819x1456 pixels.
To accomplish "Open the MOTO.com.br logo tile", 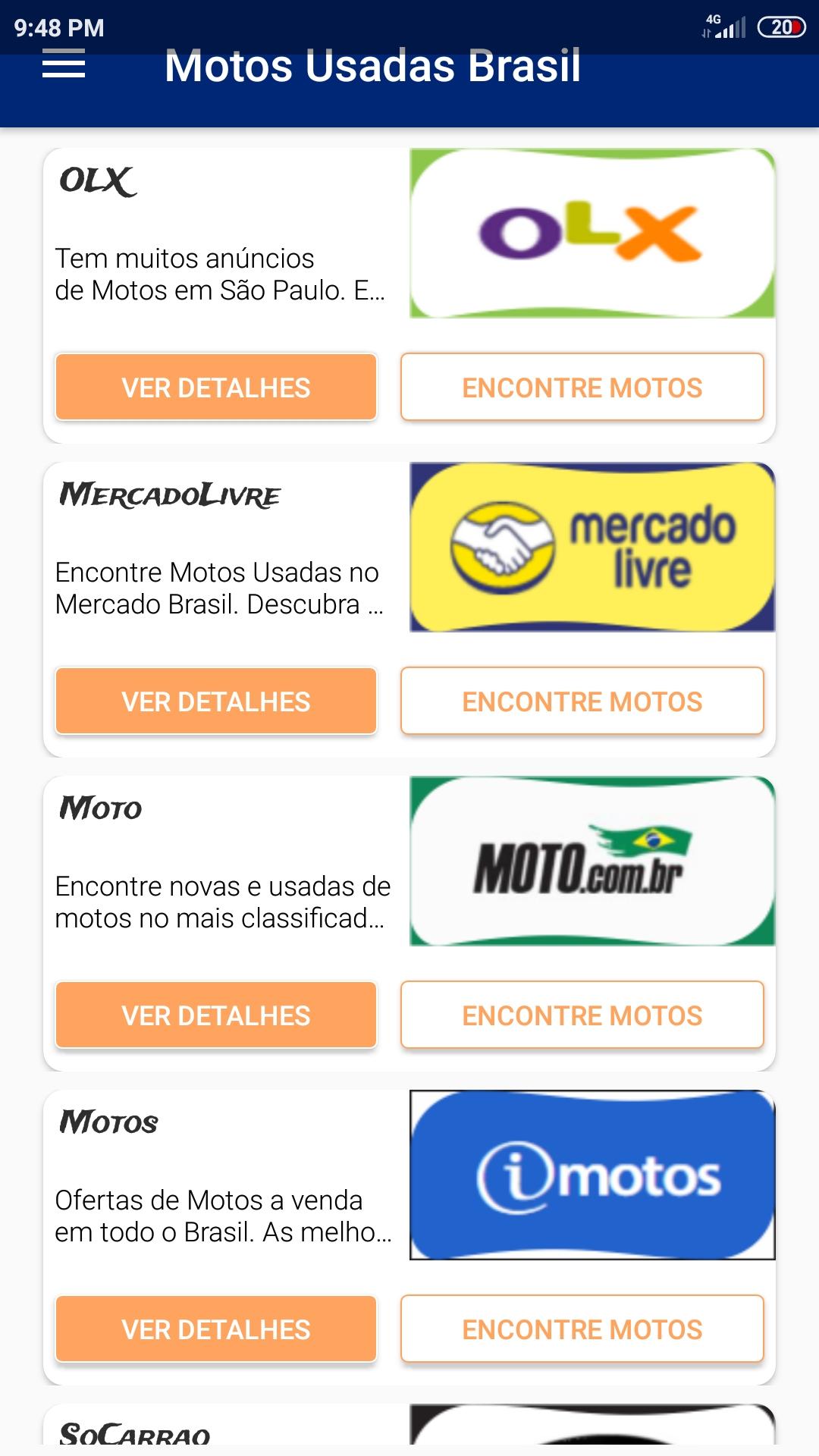I will pos(592,861).
